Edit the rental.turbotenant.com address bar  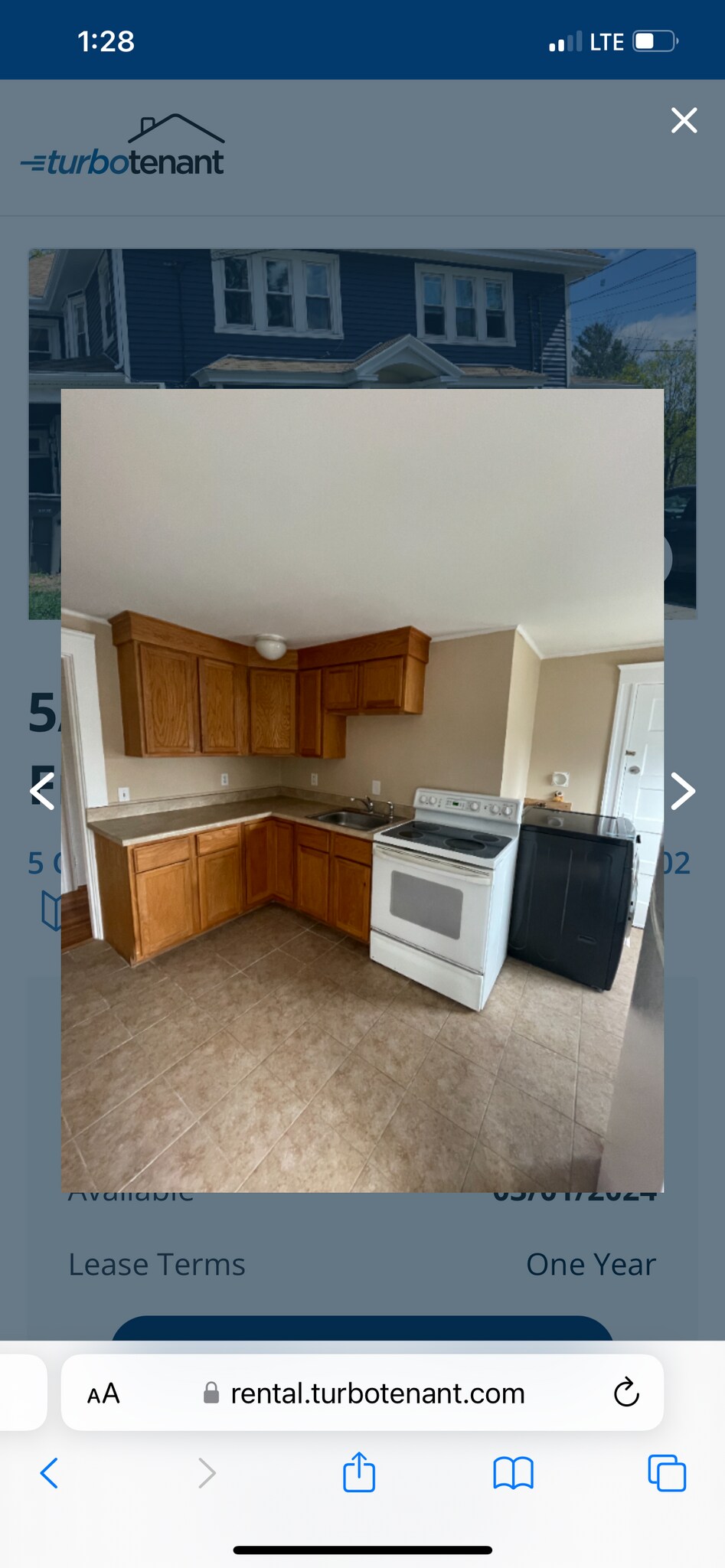tap(377, 1393)
